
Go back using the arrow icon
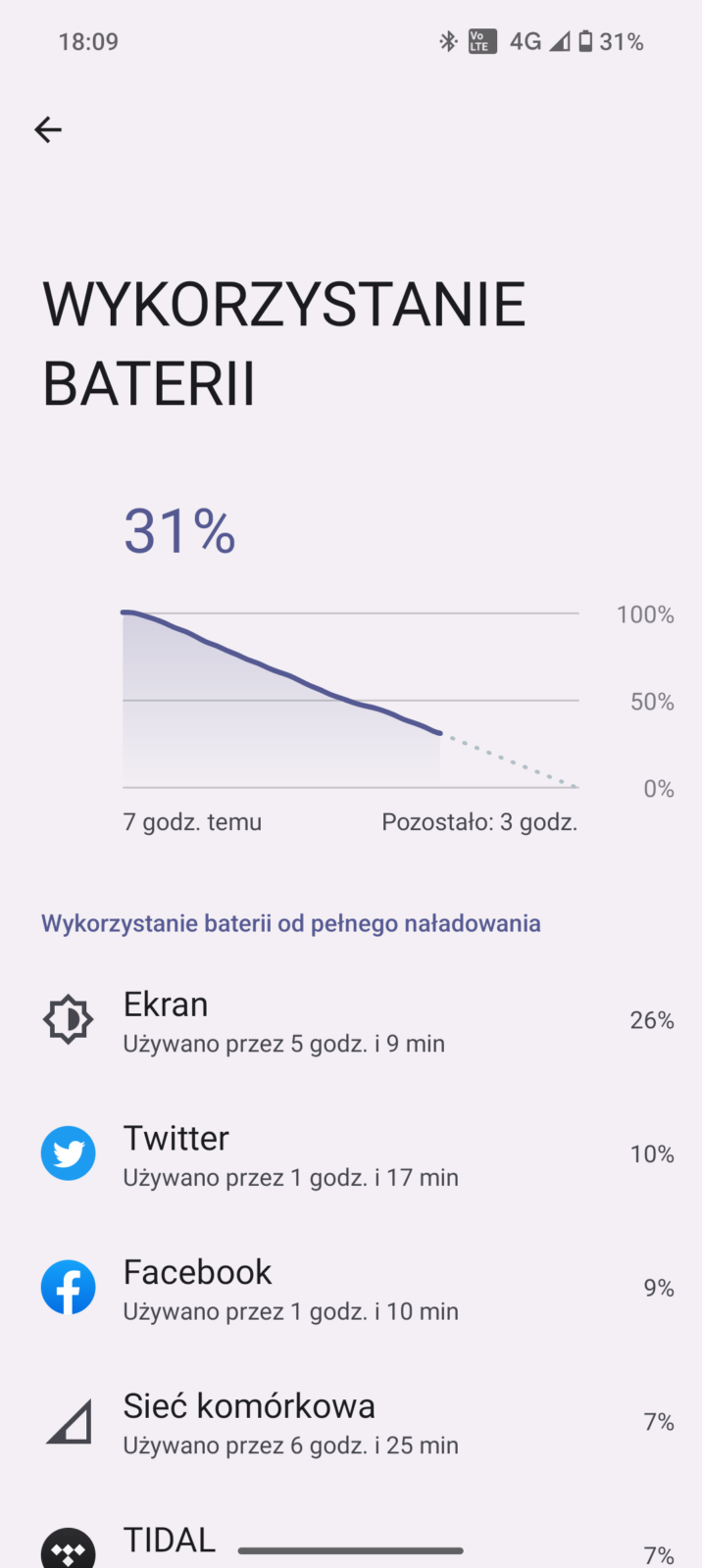[48, 129]
